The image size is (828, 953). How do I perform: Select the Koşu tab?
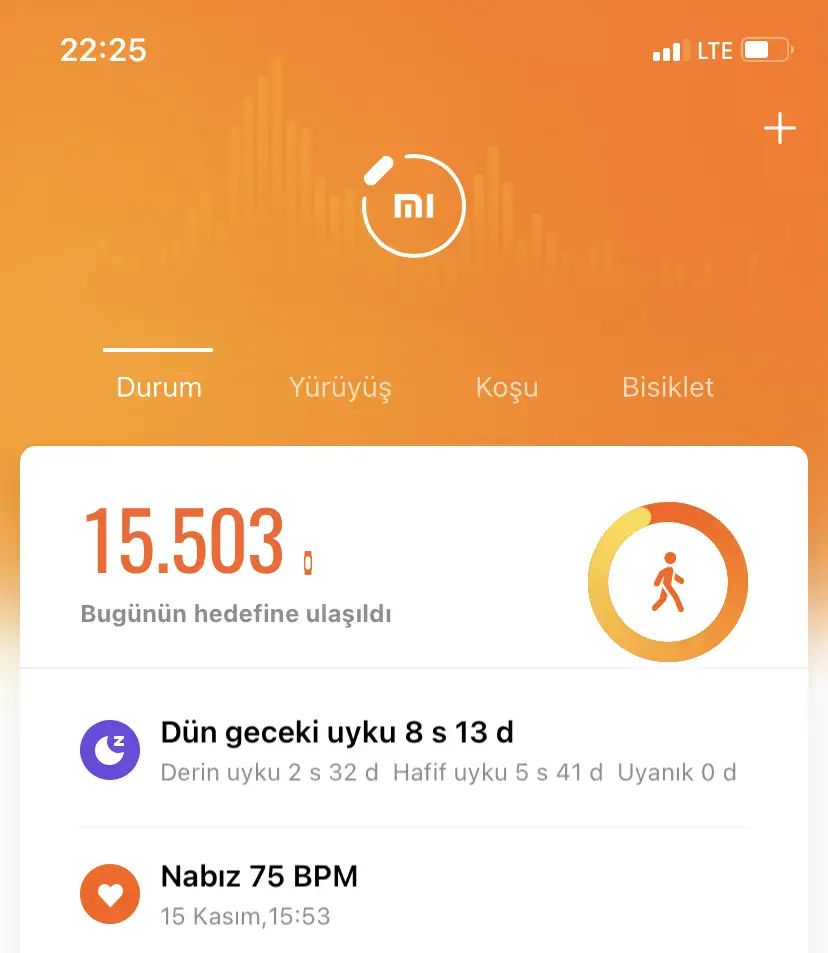click(507, 388)
